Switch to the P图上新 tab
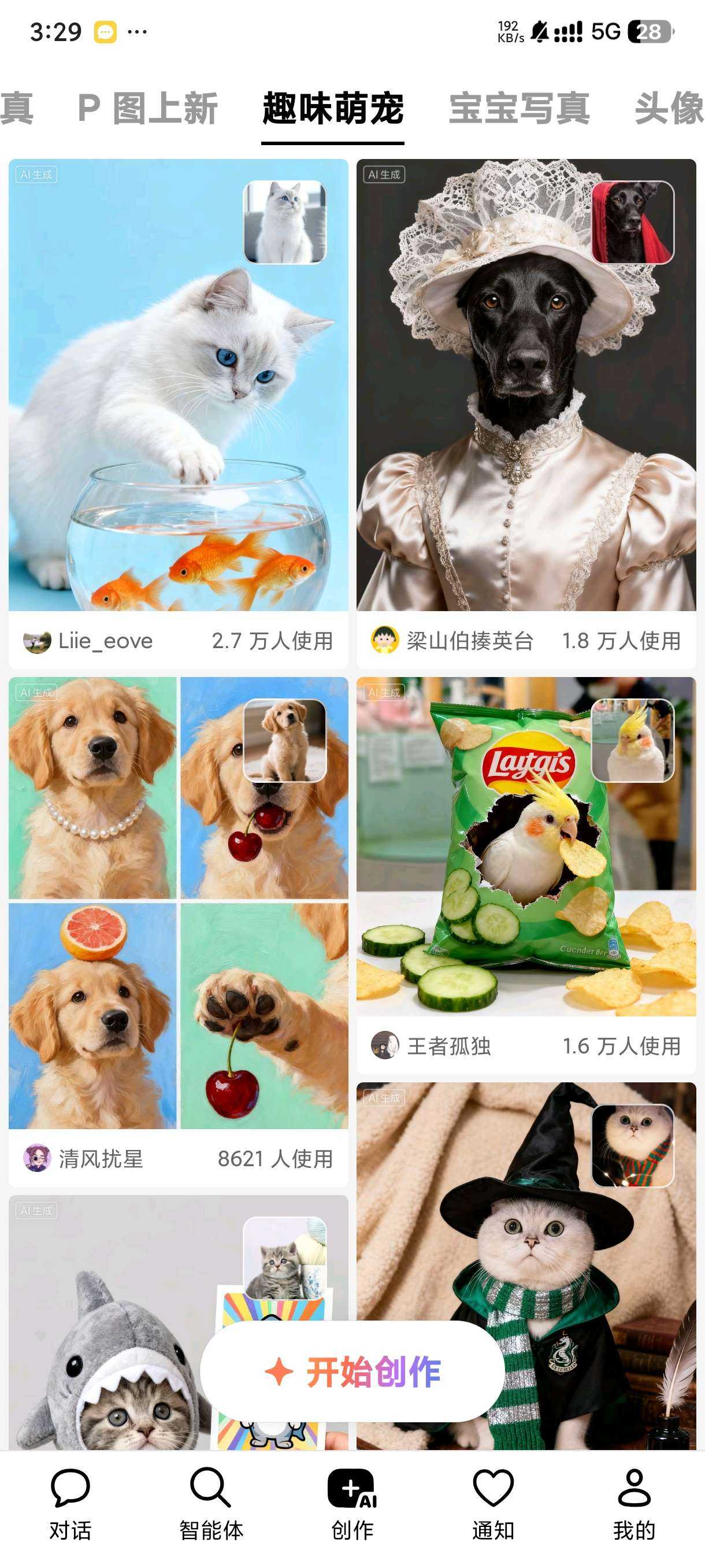The height and width of the screenshot is (1568, 705). (x=148, y=109)
